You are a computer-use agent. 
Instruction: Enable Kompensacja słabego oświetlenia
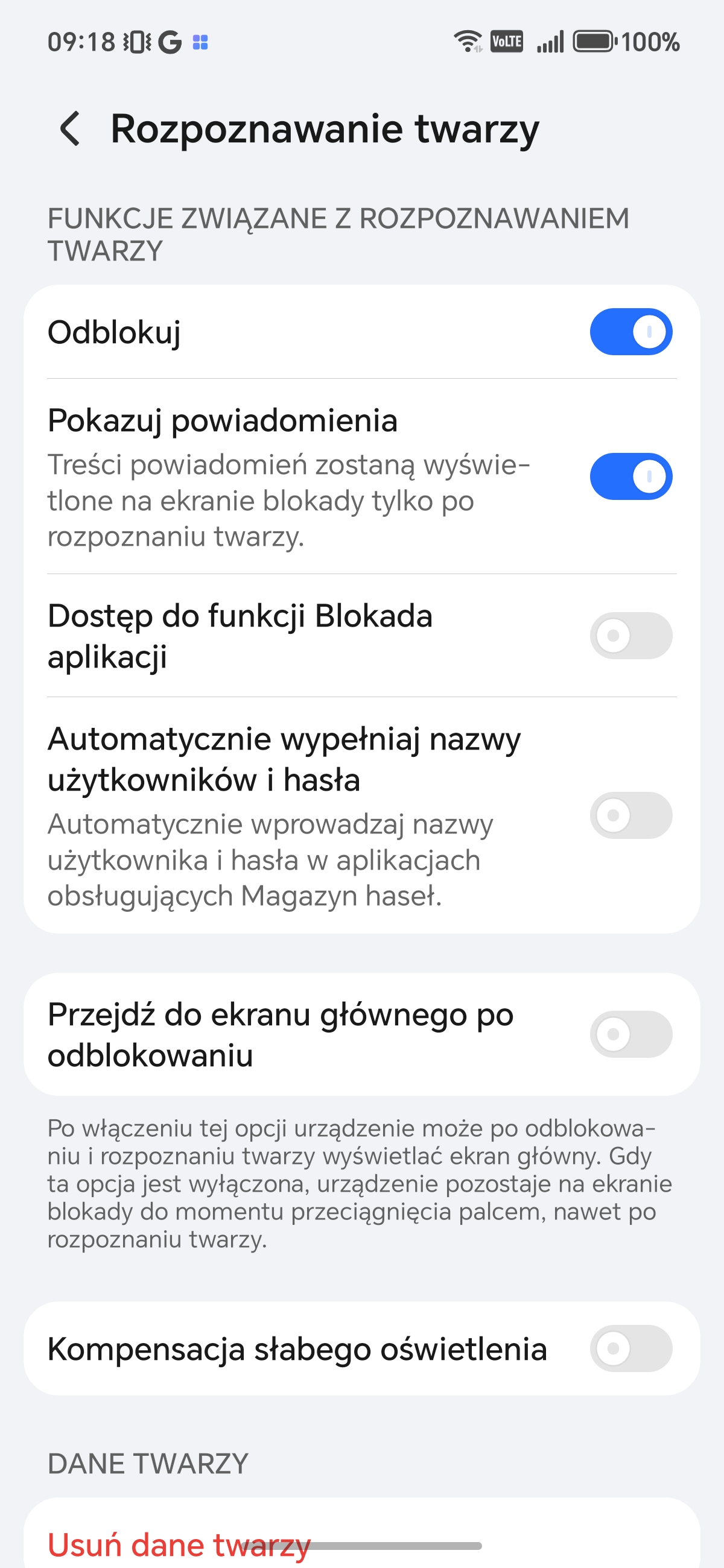click(630, 1348)
